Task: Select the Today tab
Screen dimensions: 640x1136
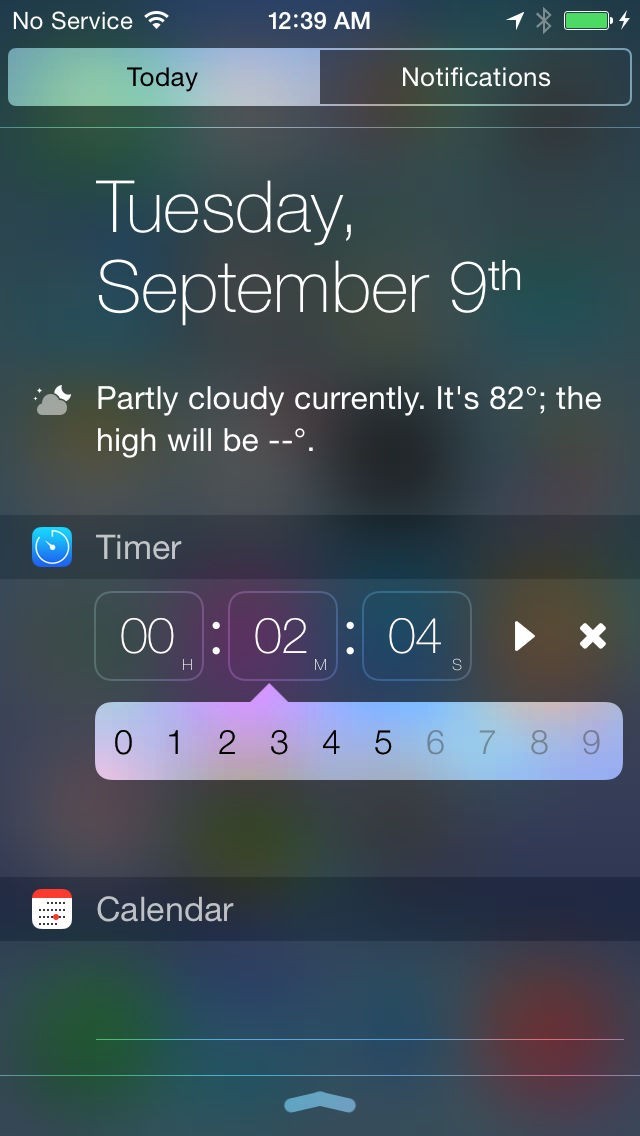Action: [163, 78]
